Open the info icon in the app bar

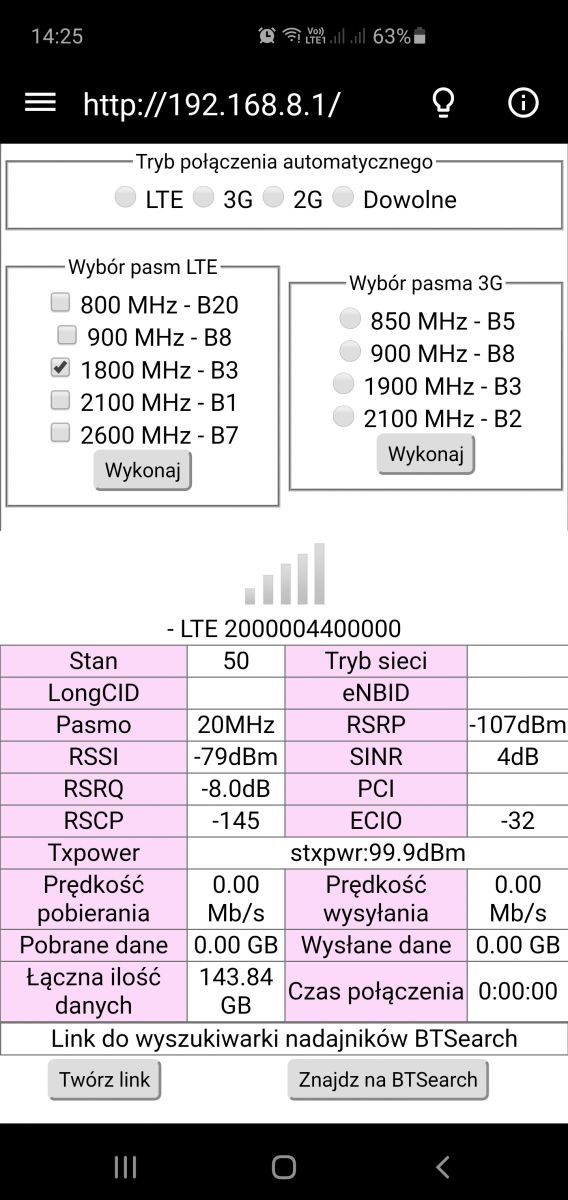tap(523, 103)
